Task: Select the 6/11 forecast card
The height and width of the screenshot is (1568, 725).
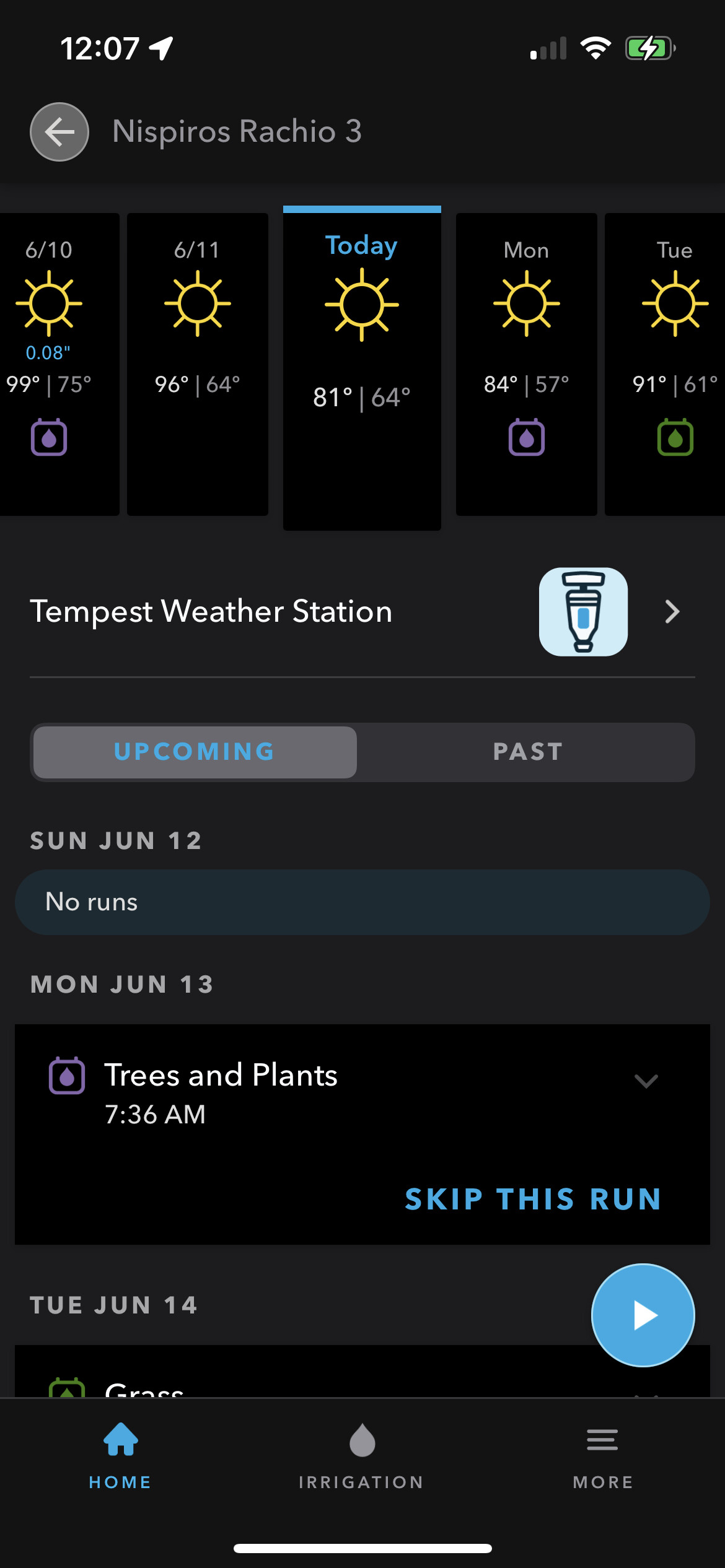Action: (198, 364)
